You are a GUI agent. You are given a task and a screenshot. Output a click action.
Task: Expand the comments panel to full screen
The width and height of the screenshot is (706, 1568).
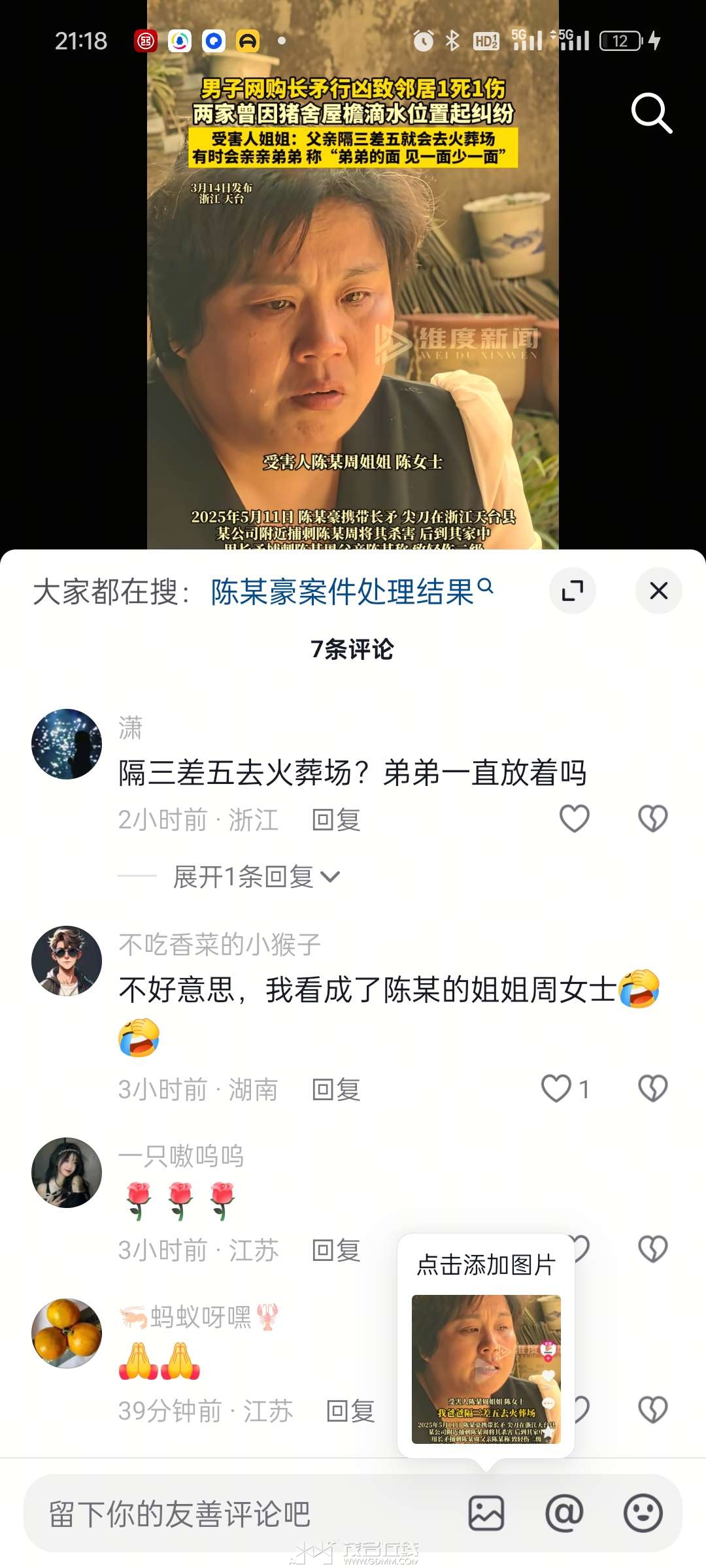[572, 591]
